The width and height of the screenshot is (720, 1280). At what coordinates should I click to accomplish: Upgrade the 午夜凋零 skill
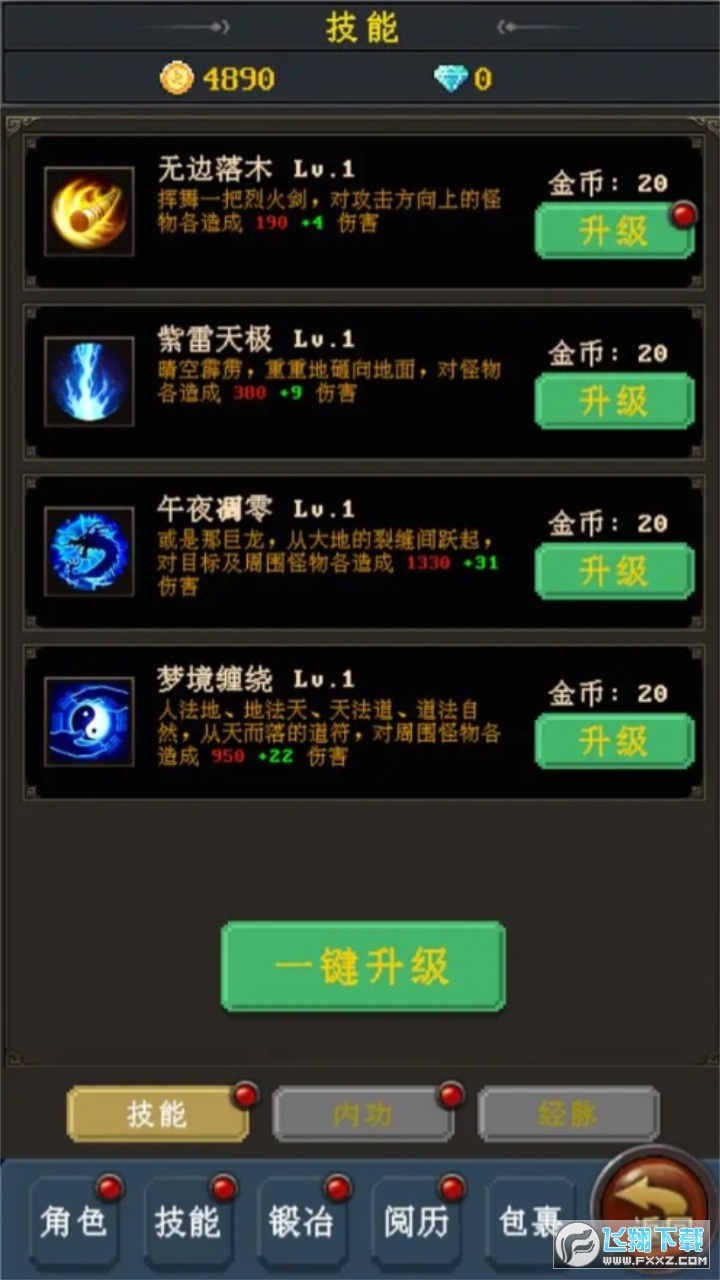(x=614, y=572)
